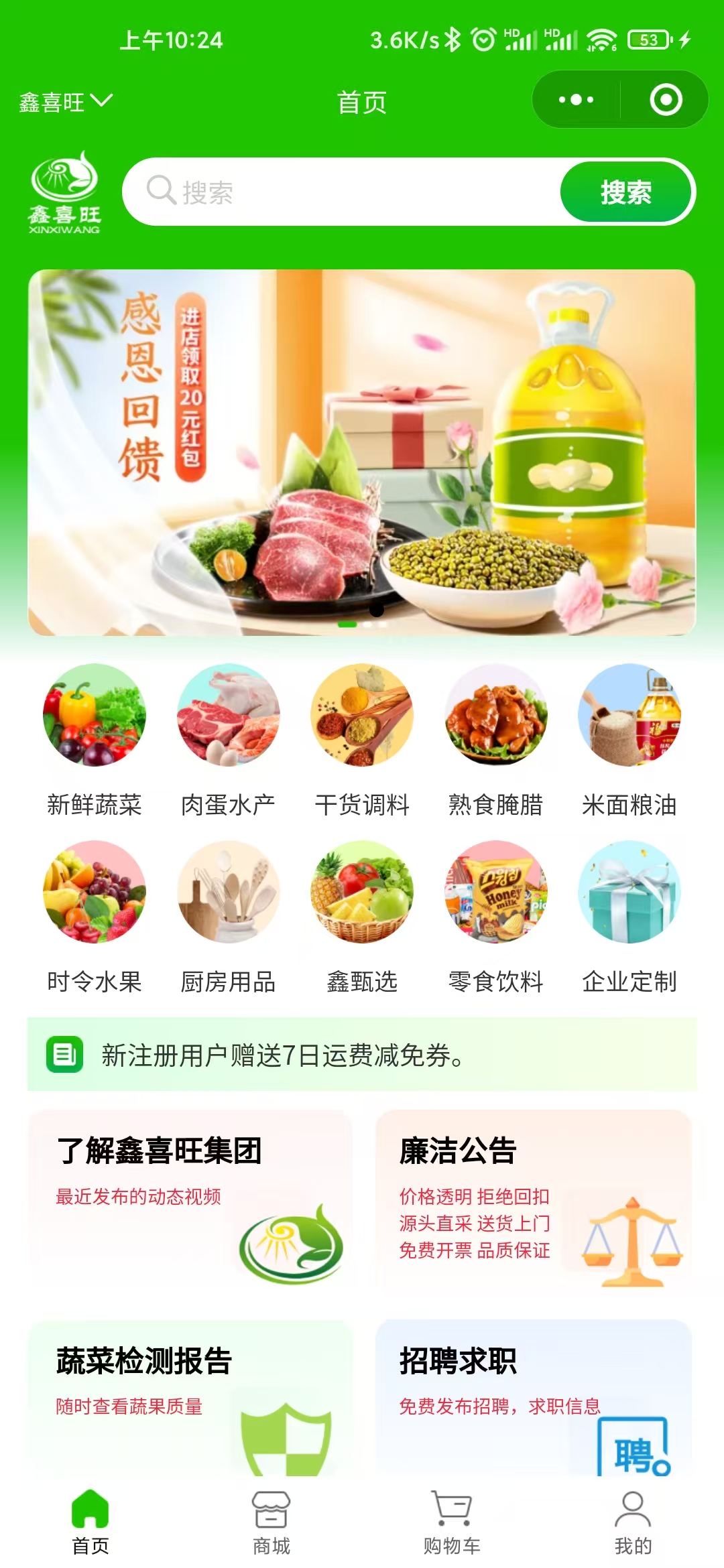Viewport: 724px width, 1568px height.
Task: Close the mini program with the circle button
Action: coord(666,100)
